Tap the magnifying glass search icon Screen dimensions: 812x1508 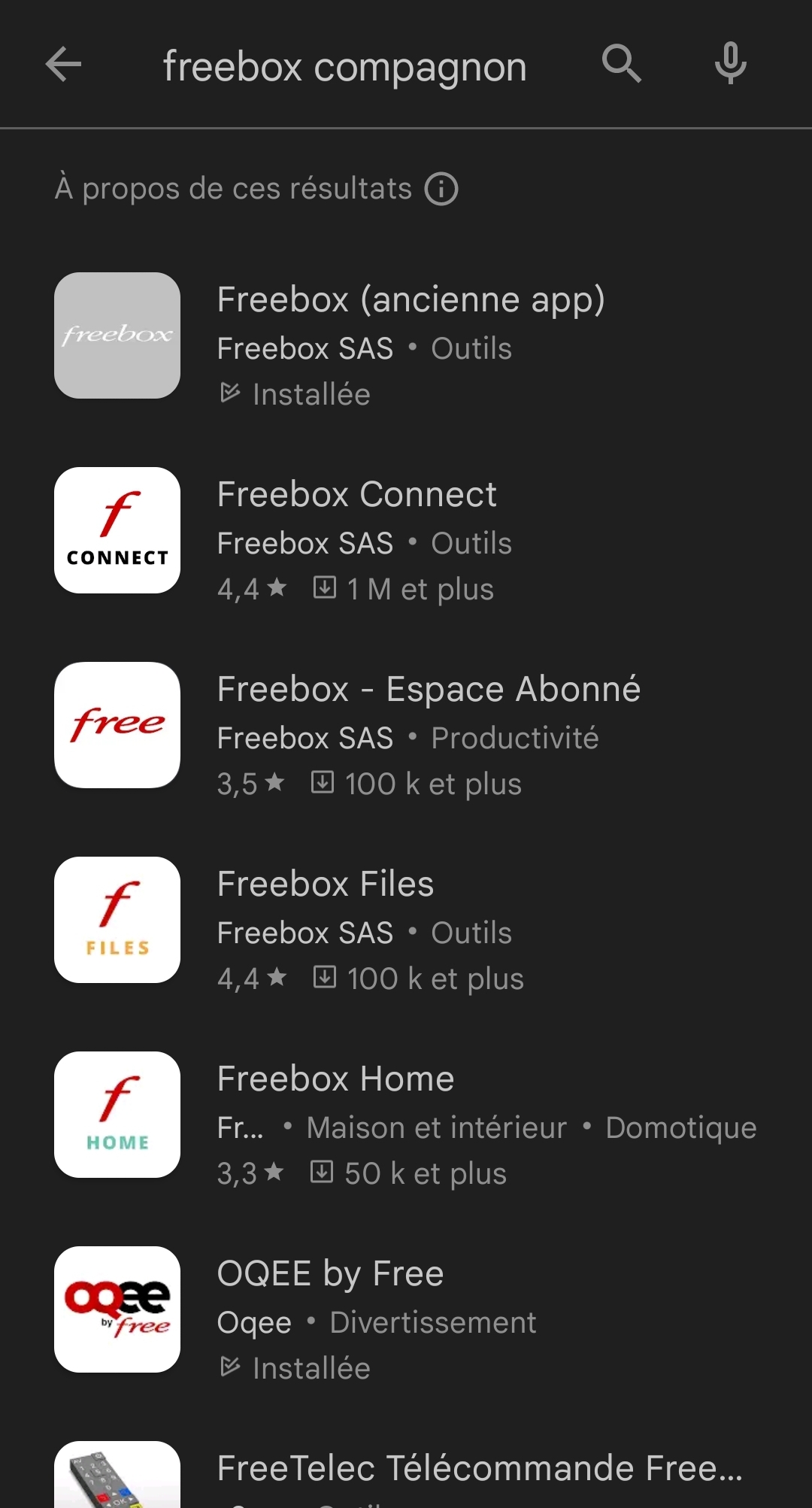pos(621,64)
